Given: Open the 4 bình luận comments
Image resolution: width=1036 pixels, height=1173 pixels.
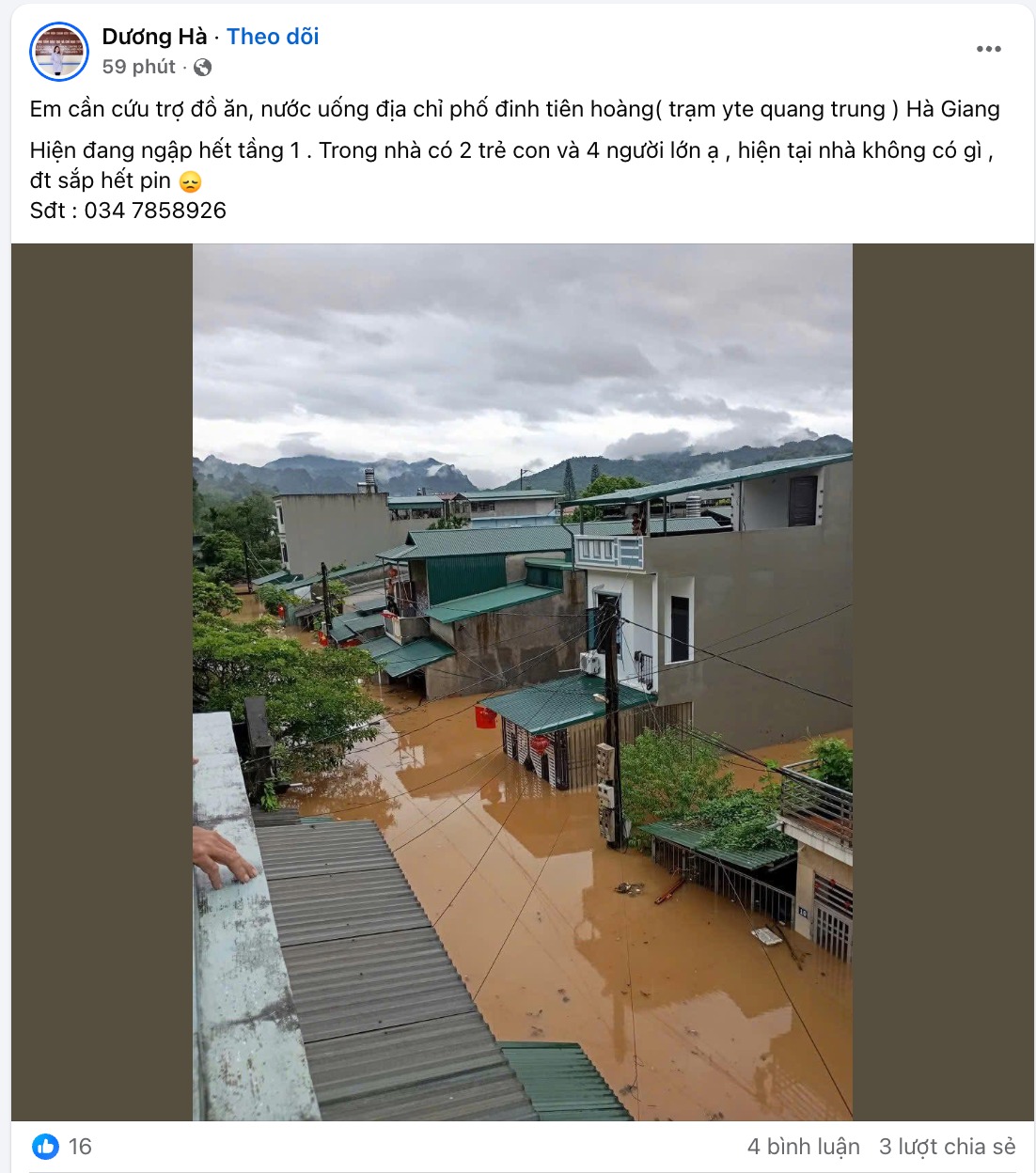Looking at the screenshot, I should 803,1147.
